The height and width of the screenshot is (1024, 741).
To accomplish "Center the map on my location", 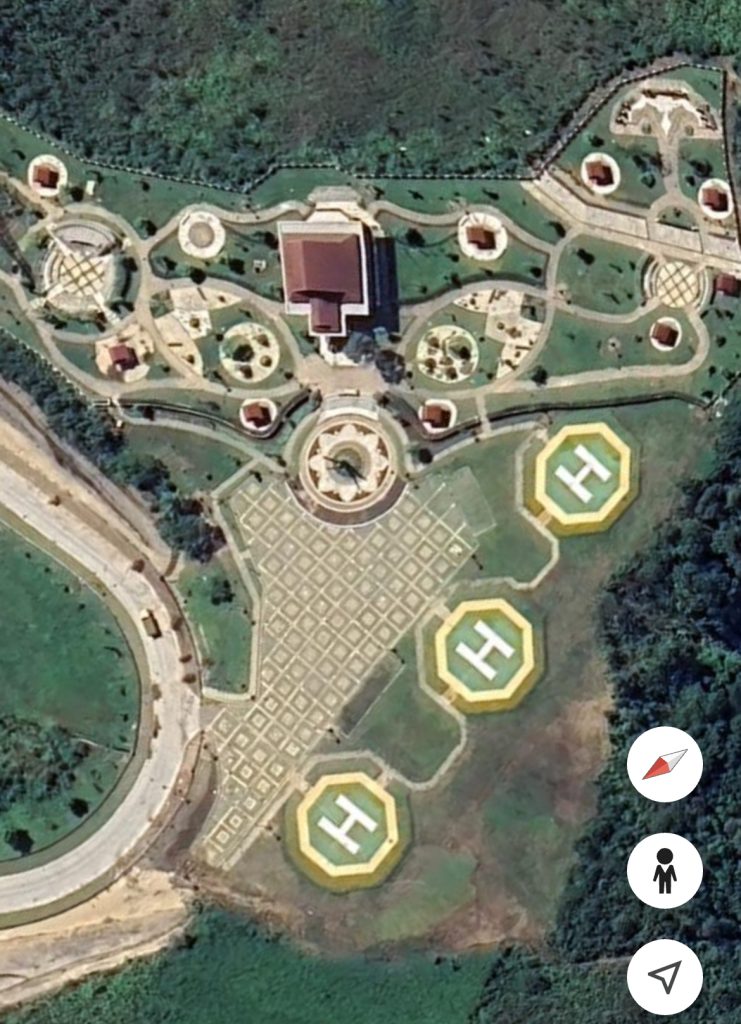I will coord(665,977).
